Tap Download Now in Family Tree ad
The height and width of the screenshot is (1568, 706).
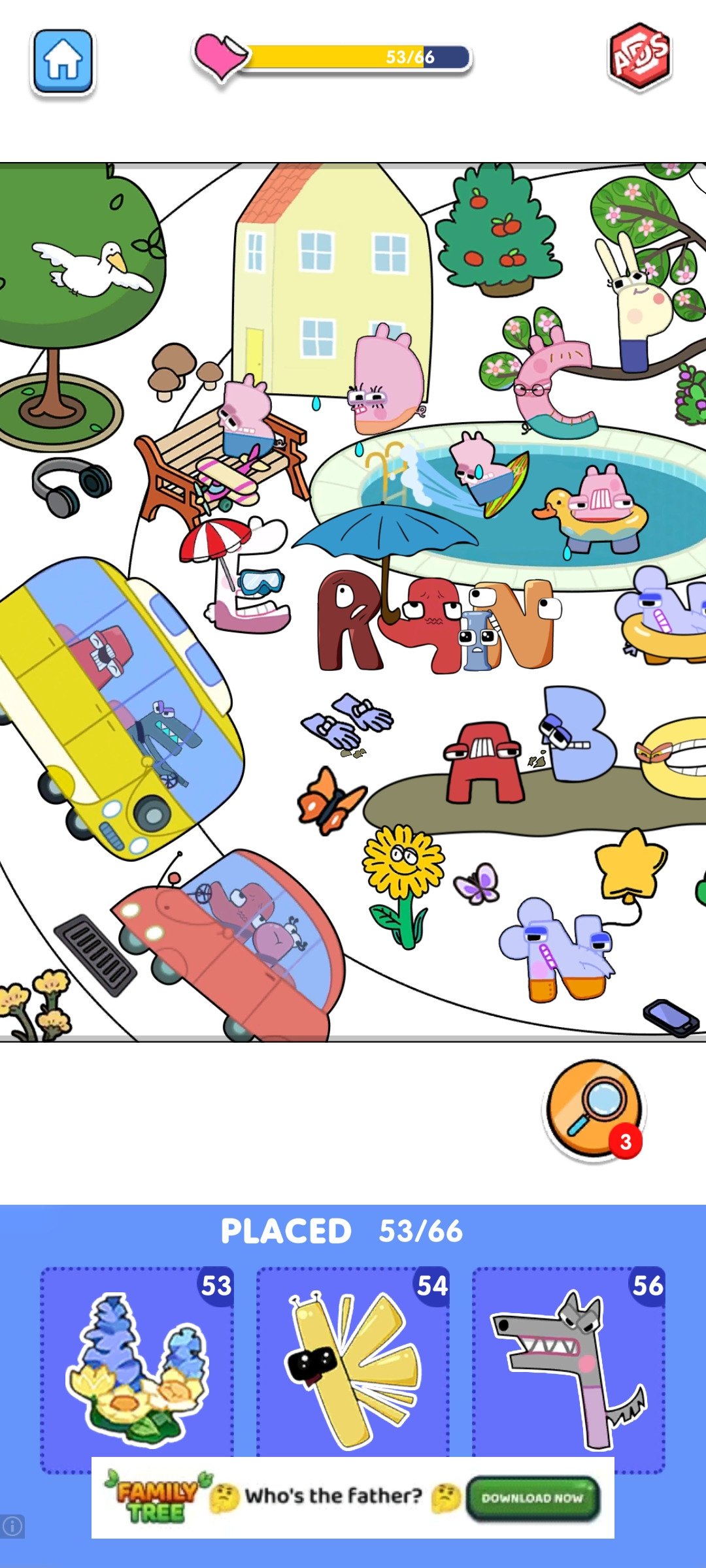pos(532,1498)
